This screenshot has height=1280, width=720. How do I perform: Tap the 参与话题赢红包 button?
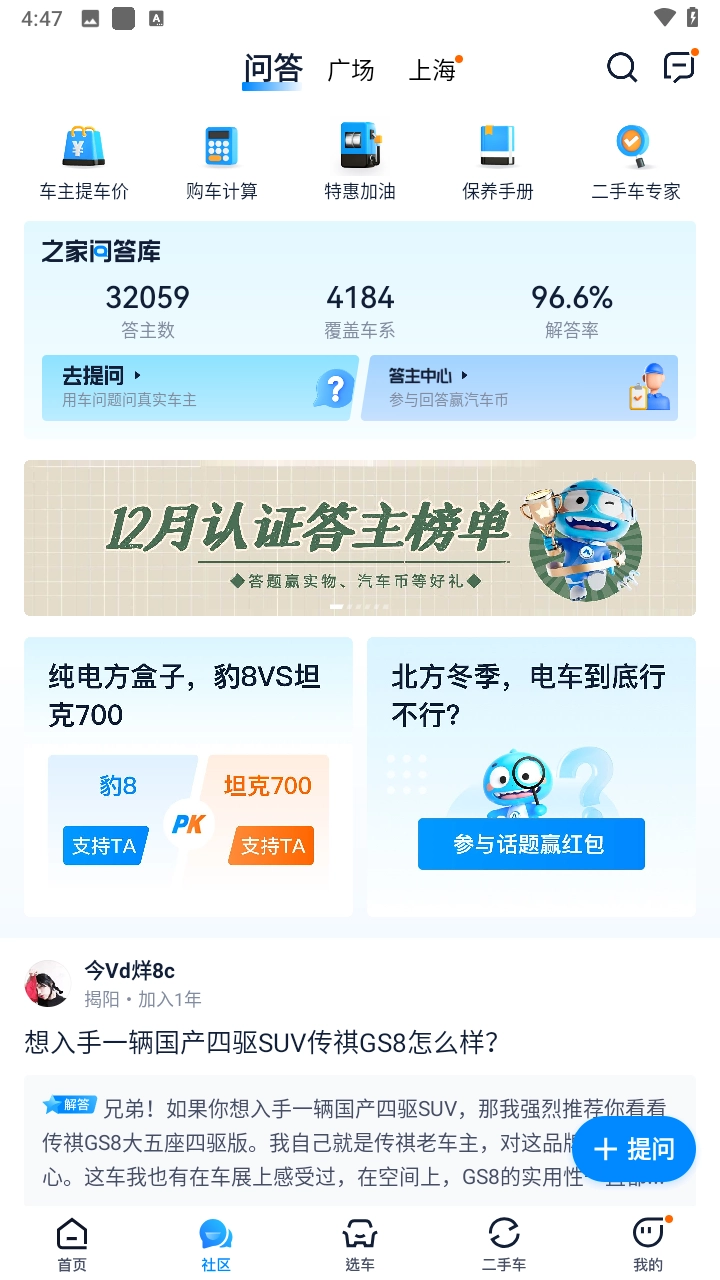(531, 844)
